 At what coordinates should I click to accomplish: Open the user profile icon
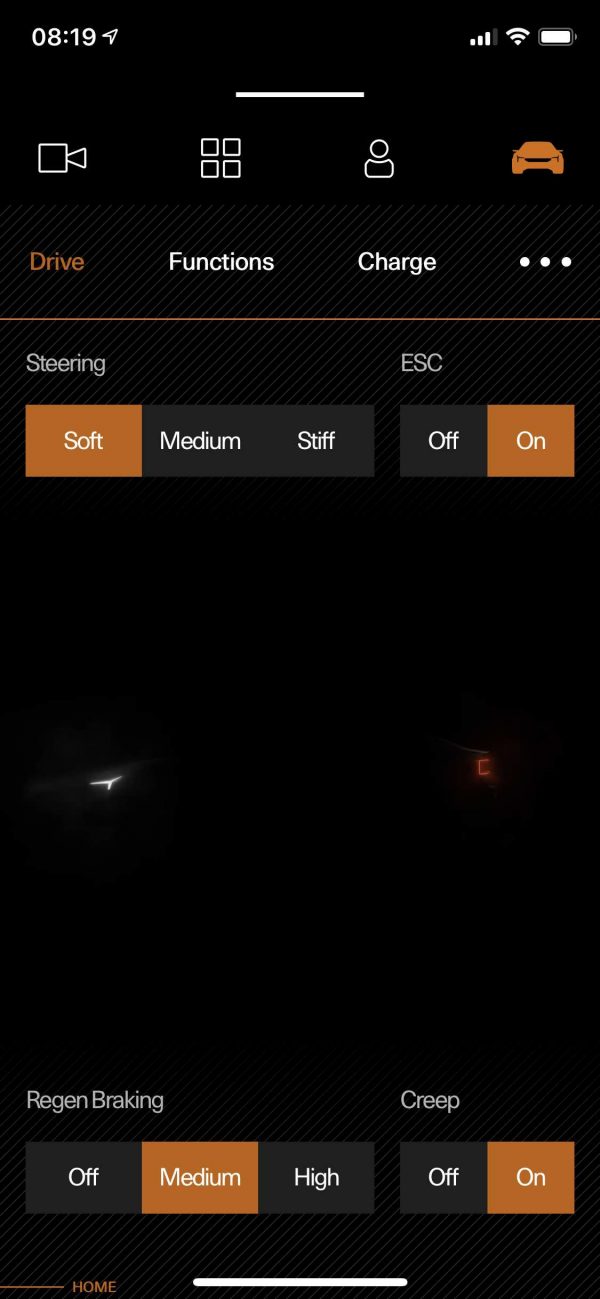[x=378, y=158]
